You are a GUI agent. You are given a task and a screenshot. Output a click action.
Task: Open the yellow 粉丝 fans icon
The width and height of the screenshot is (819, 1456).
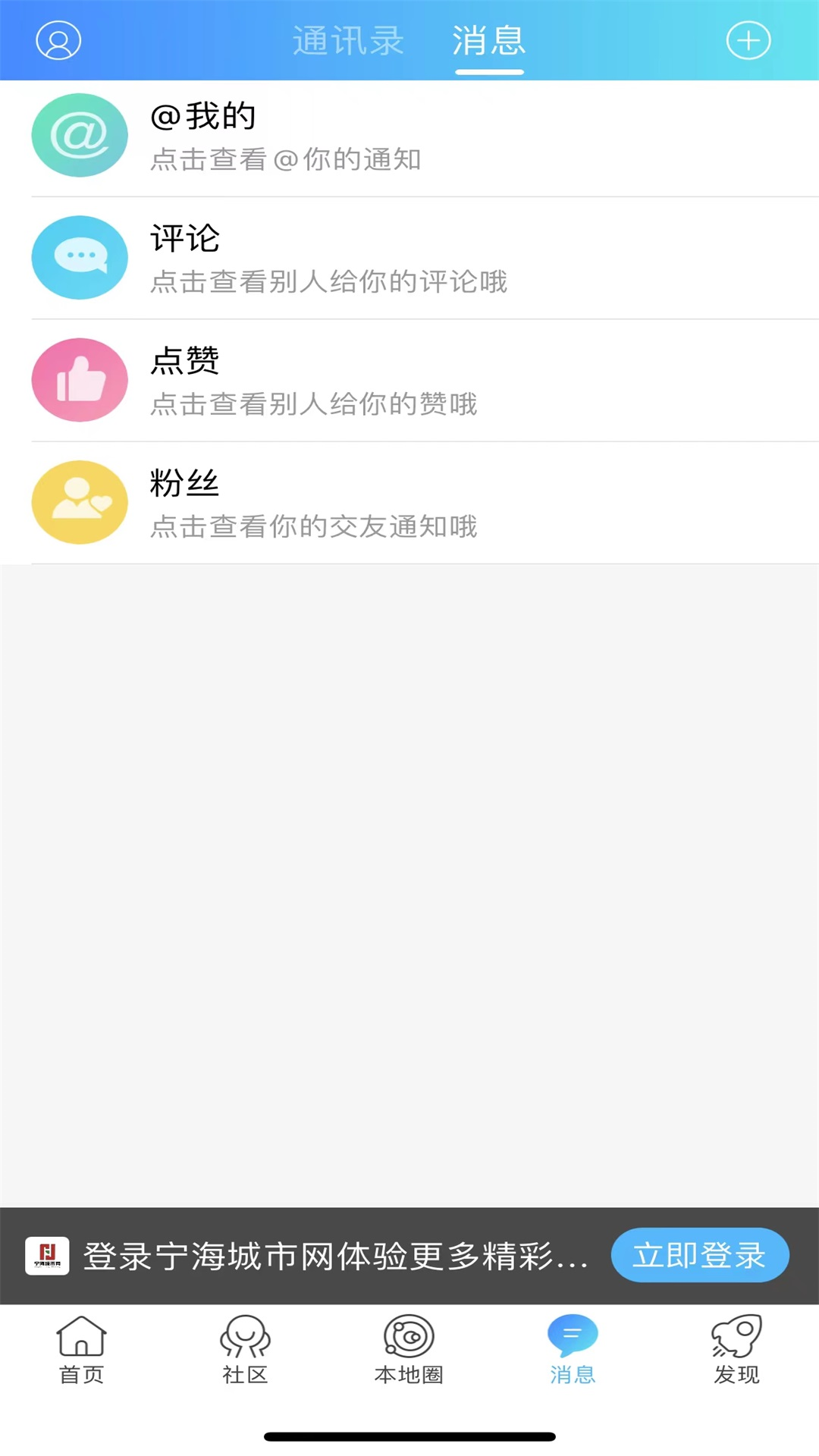pos(79,502)
